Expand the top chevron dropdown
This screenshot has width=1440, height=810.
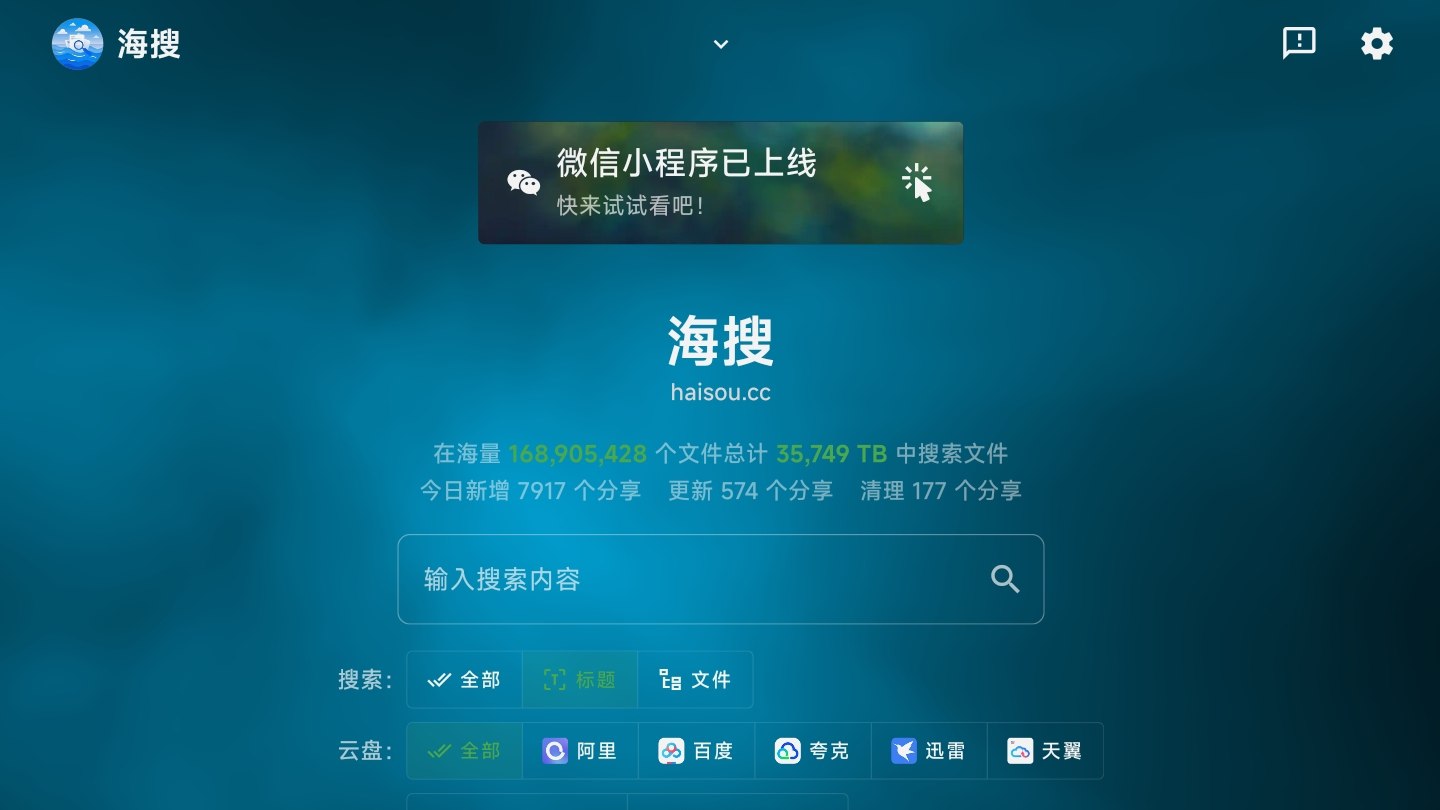click(720, 44)
